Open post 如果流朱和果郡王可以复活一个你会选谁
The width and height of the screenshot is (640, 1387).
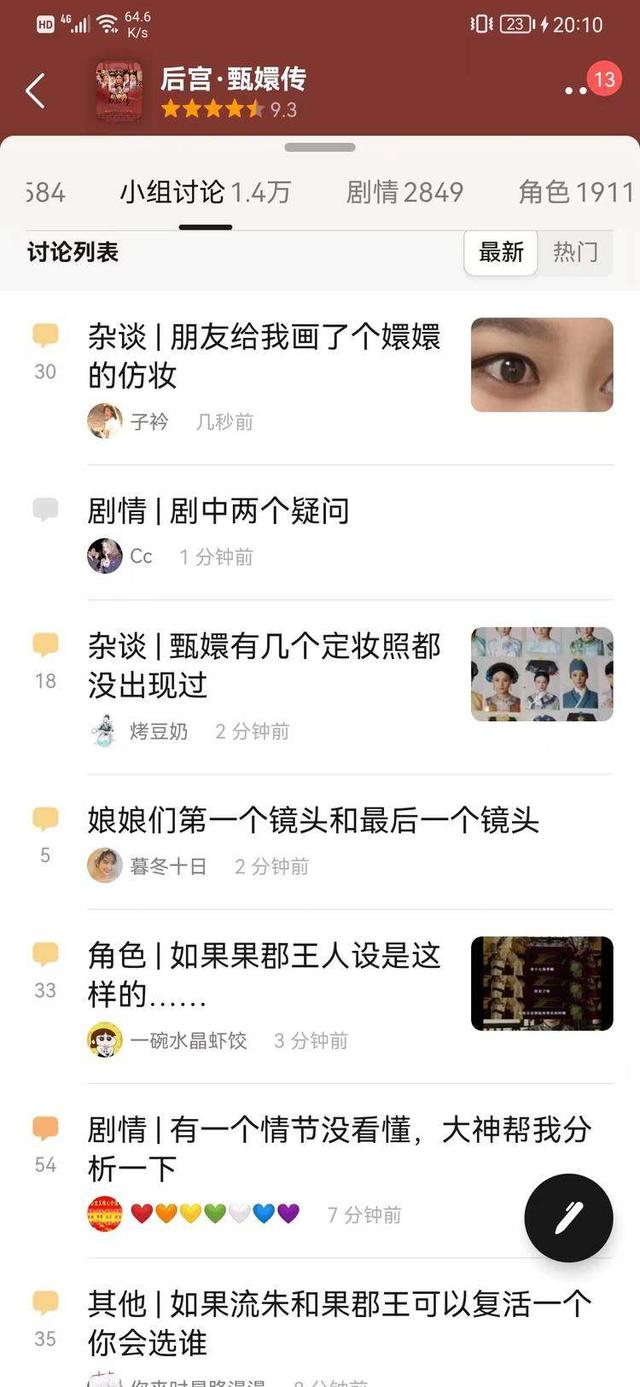coord(340,1322)
